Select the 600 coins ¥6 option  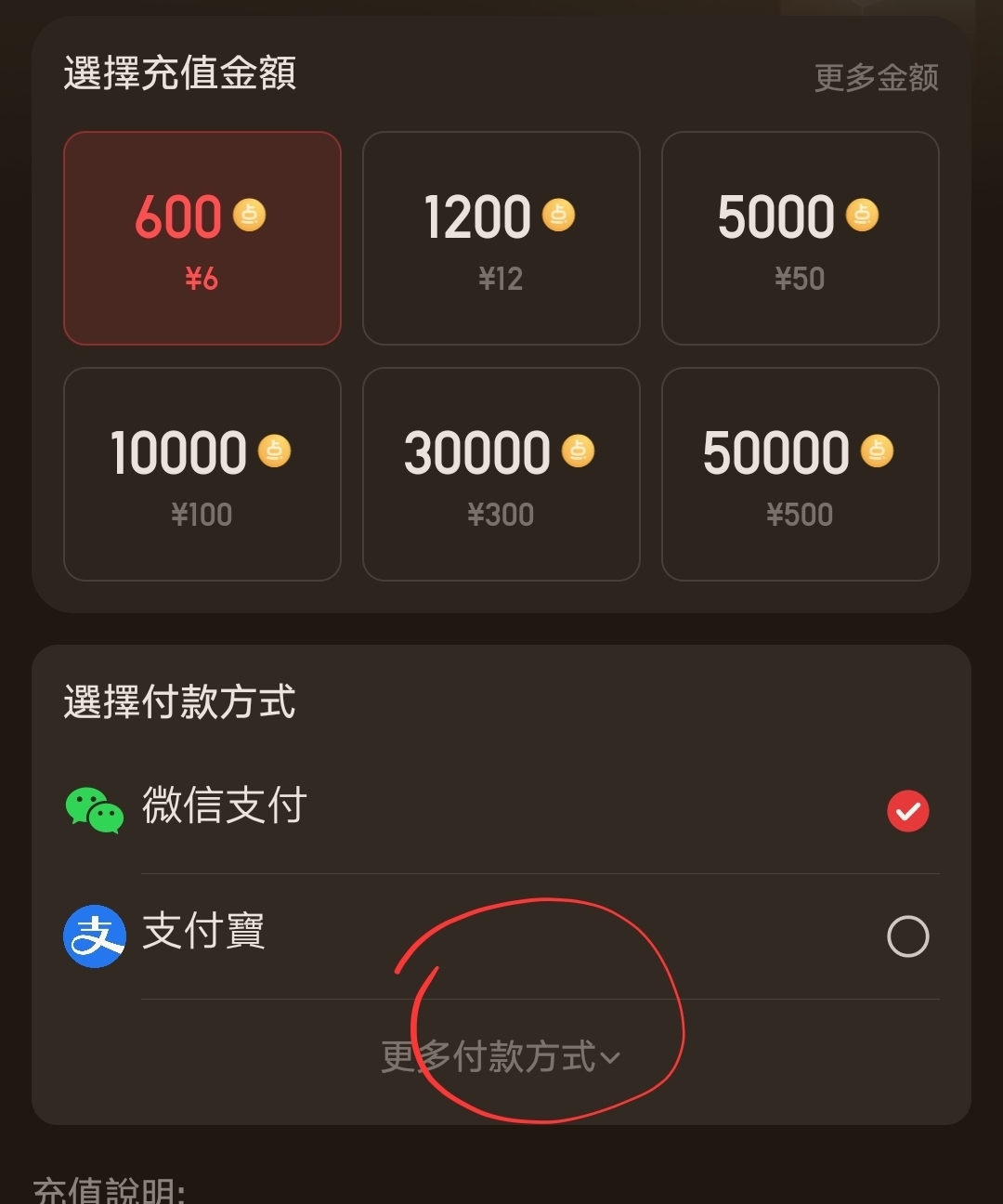pos(202,238)
